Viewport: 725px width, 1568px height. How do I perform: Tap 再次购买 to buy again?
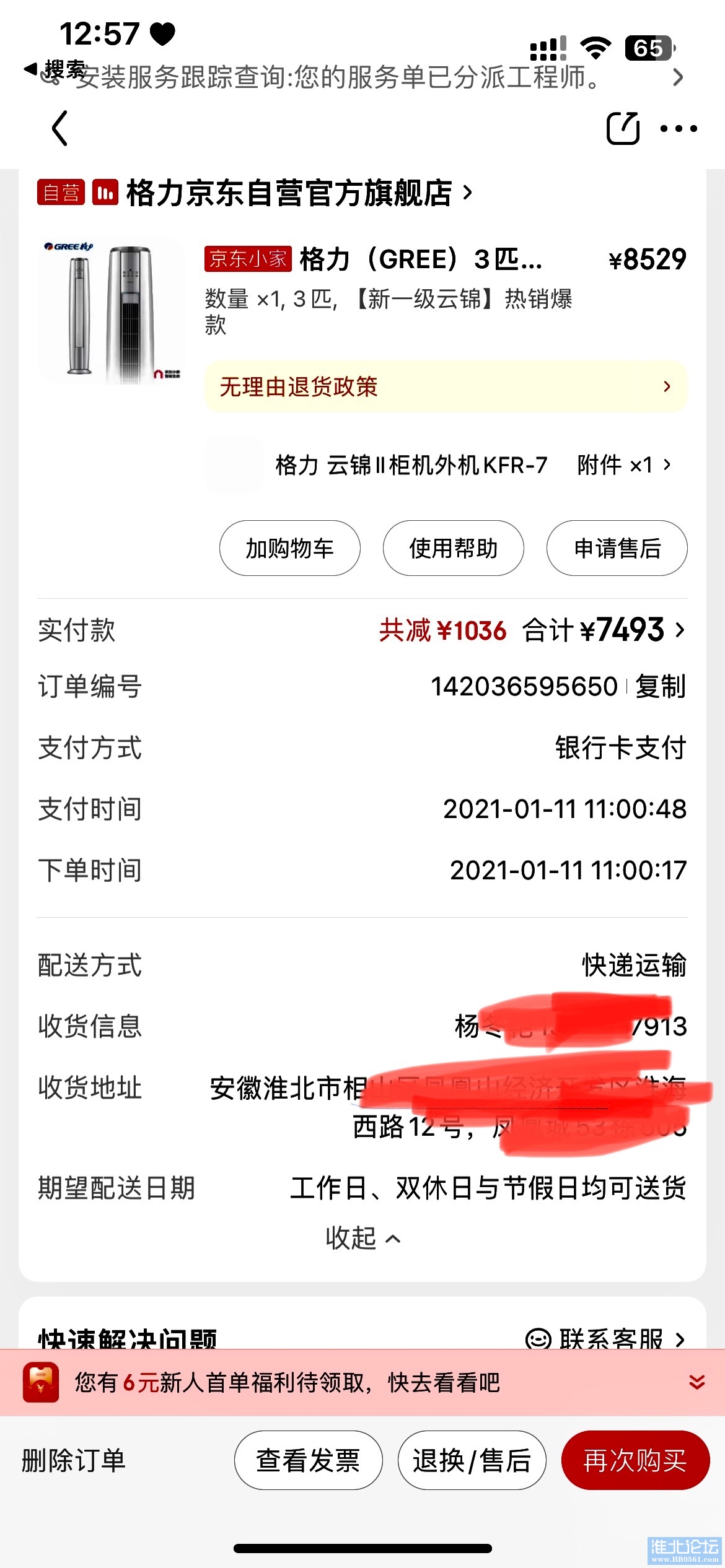(635, 1460)
